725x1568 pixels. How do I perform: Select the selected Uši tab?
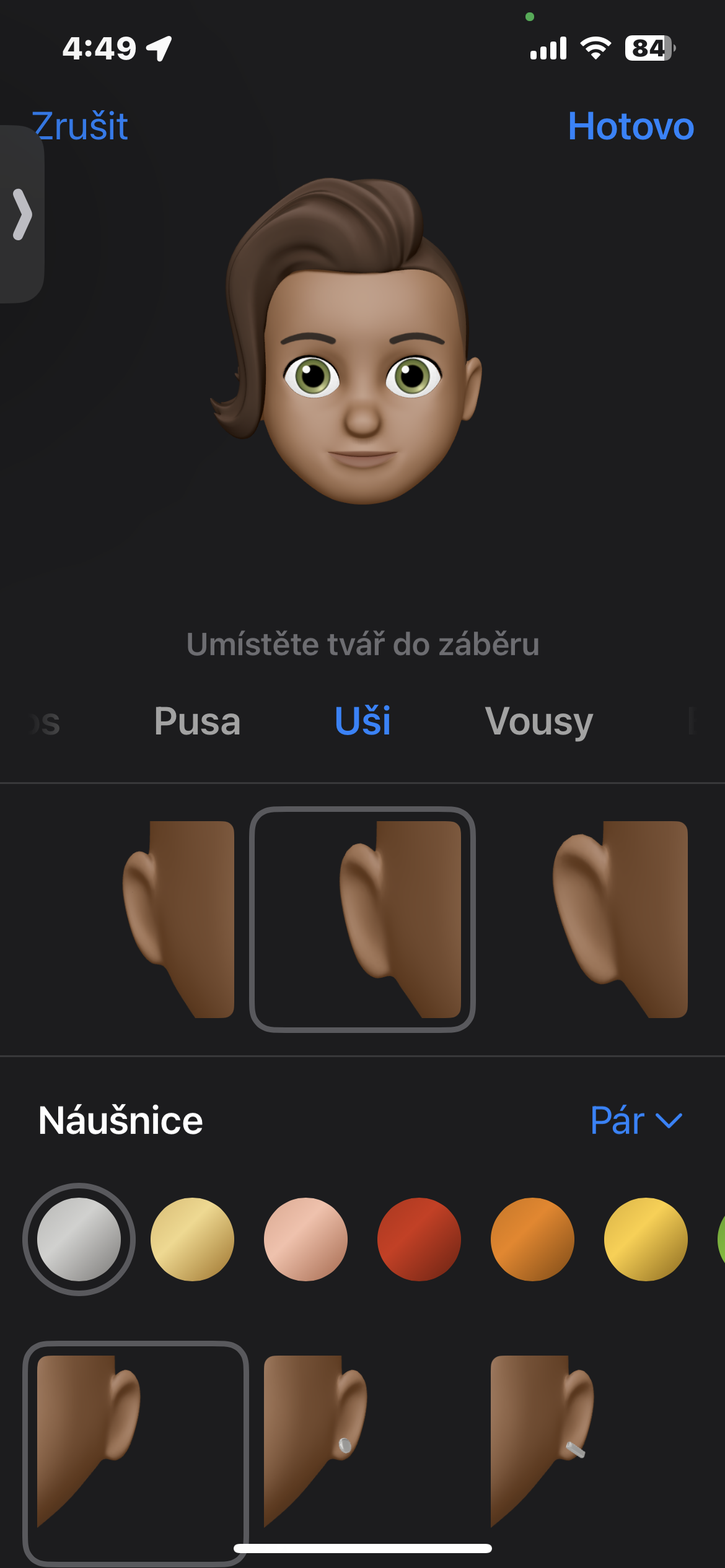(x=362, y=721)
